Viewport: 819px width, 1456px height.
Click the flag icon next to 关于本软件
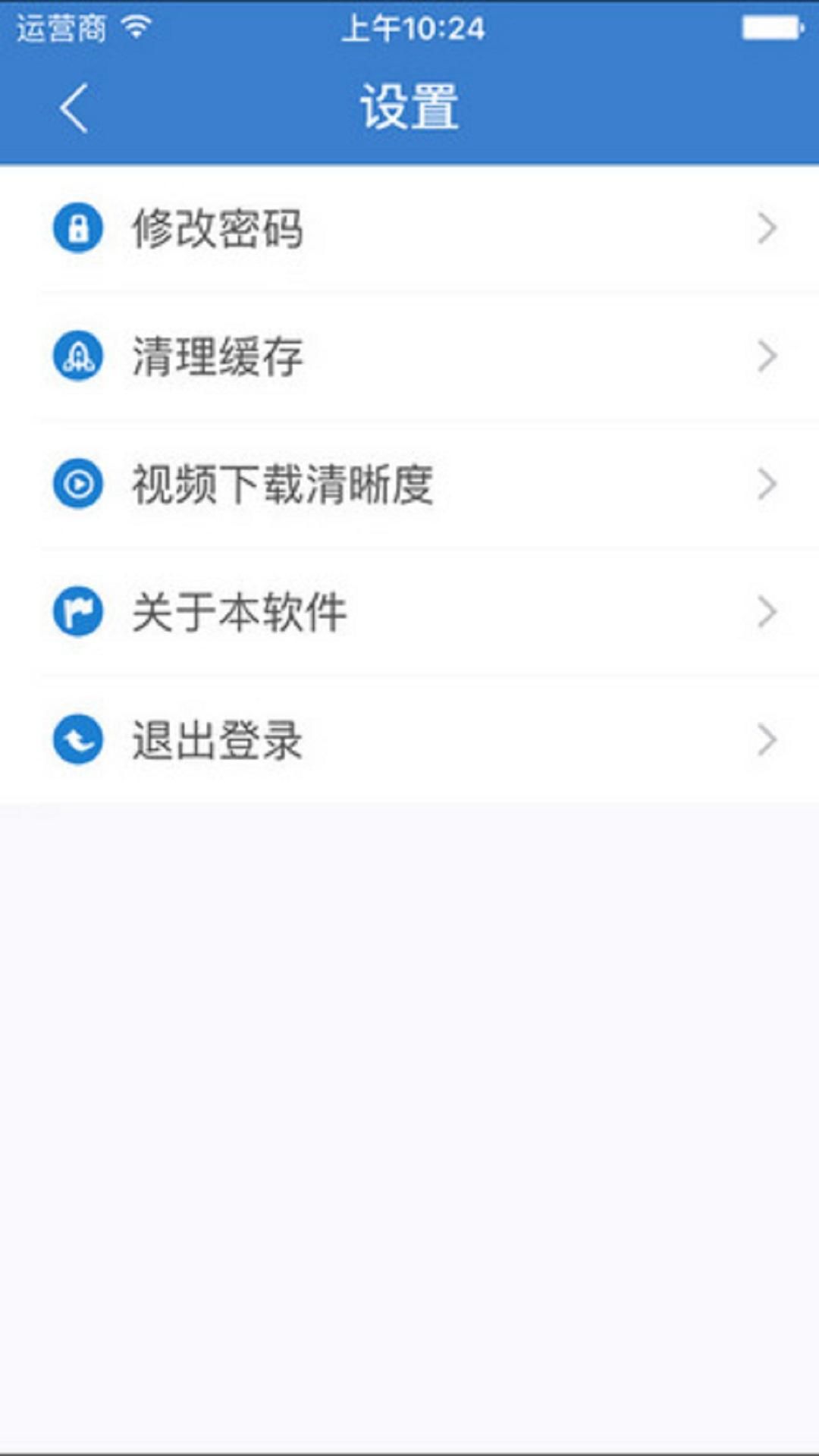click(78, 610)
